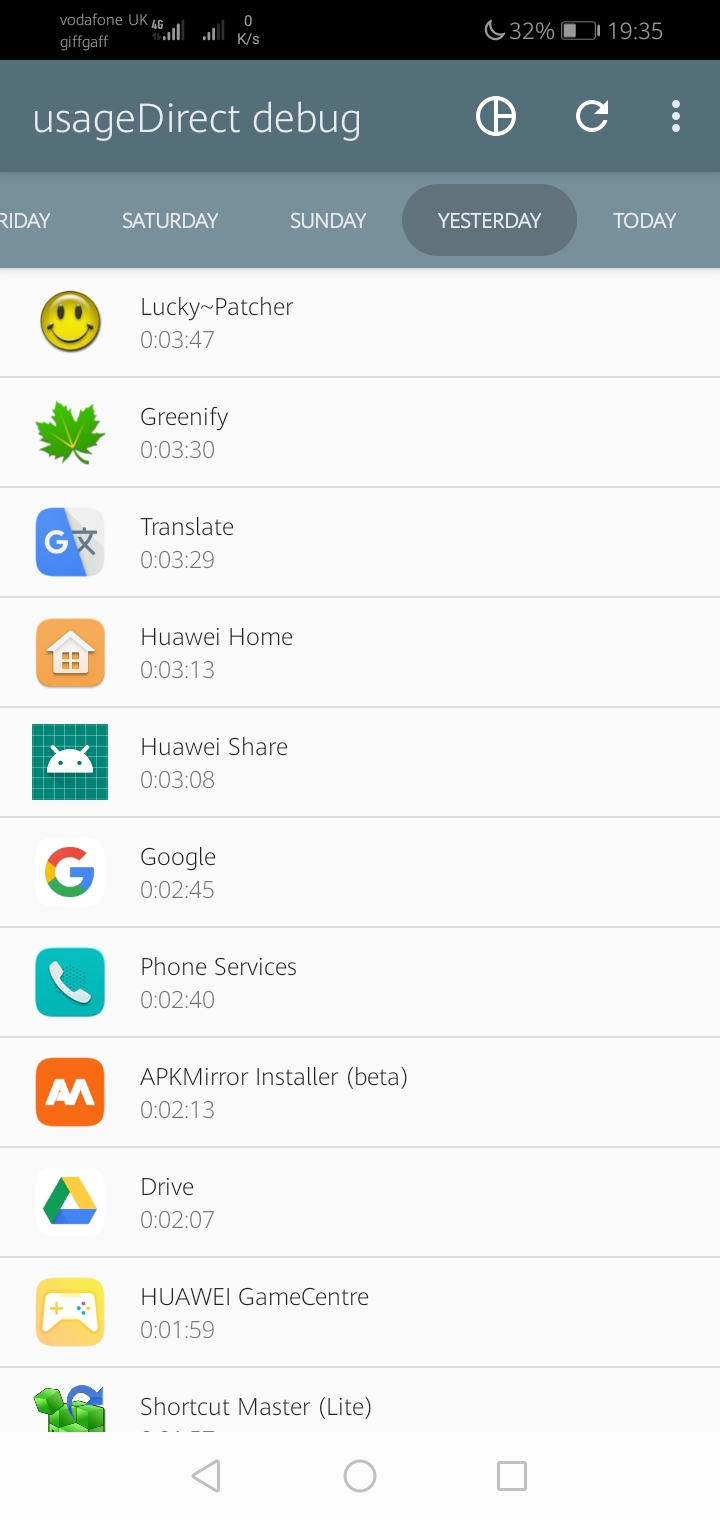Open recent apps with the square button
This screenshot has width=720, height=1520.
pyautogui.click(x=512, y=1475)
